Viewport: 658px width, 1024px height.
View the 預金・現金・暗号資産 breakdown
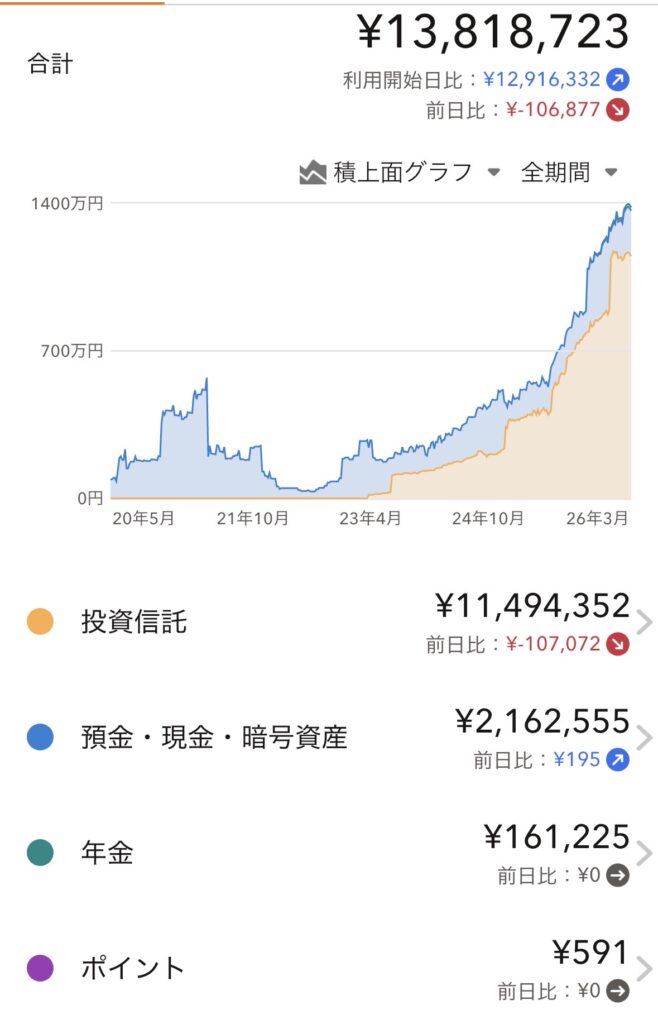(x=330, y=738)
